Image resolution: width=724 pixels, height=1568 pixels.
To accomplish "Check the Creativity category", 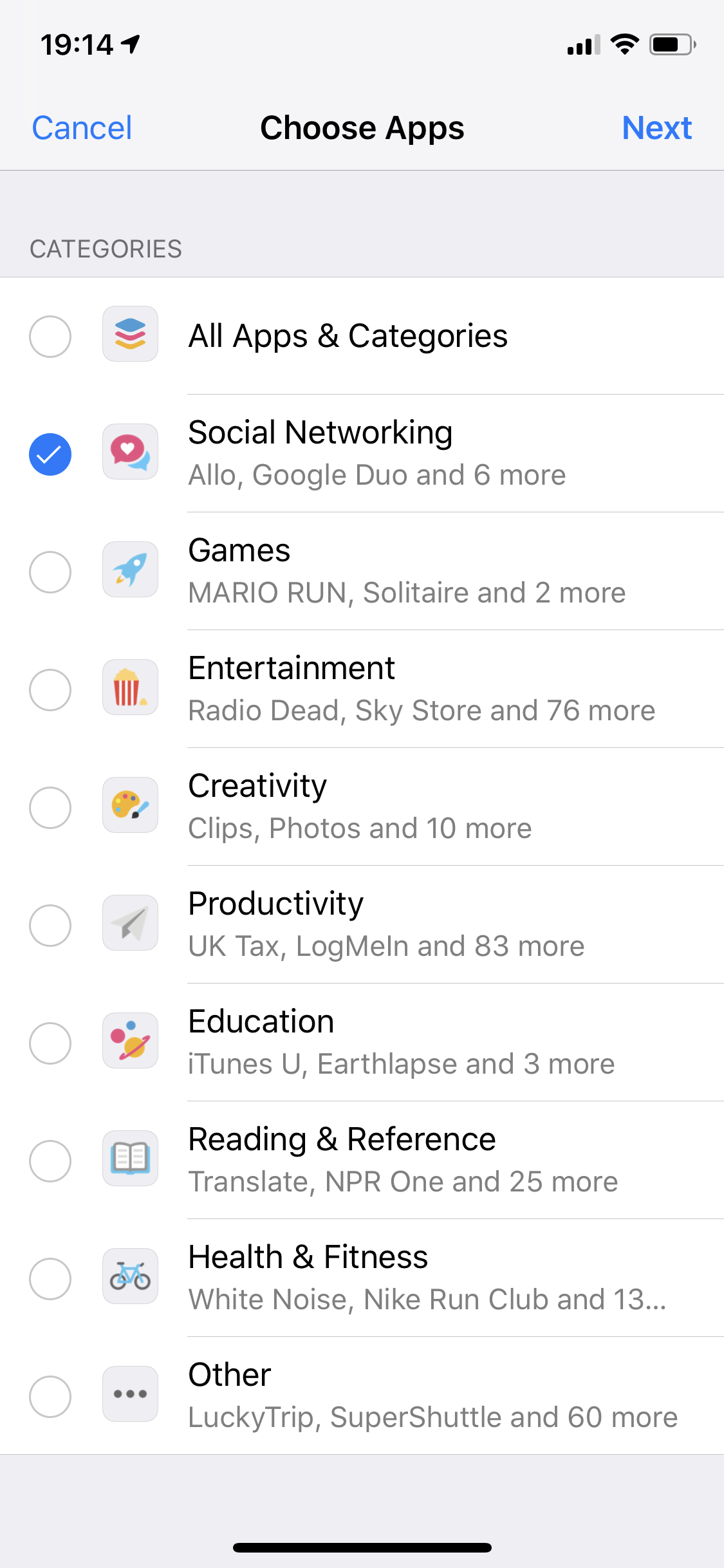I will click(50, 807).
